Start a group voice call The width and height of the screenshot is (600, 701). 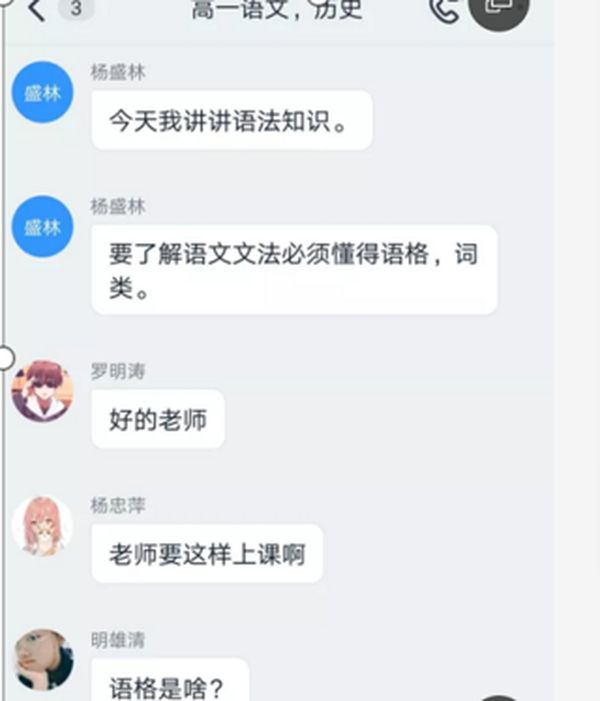442,10
